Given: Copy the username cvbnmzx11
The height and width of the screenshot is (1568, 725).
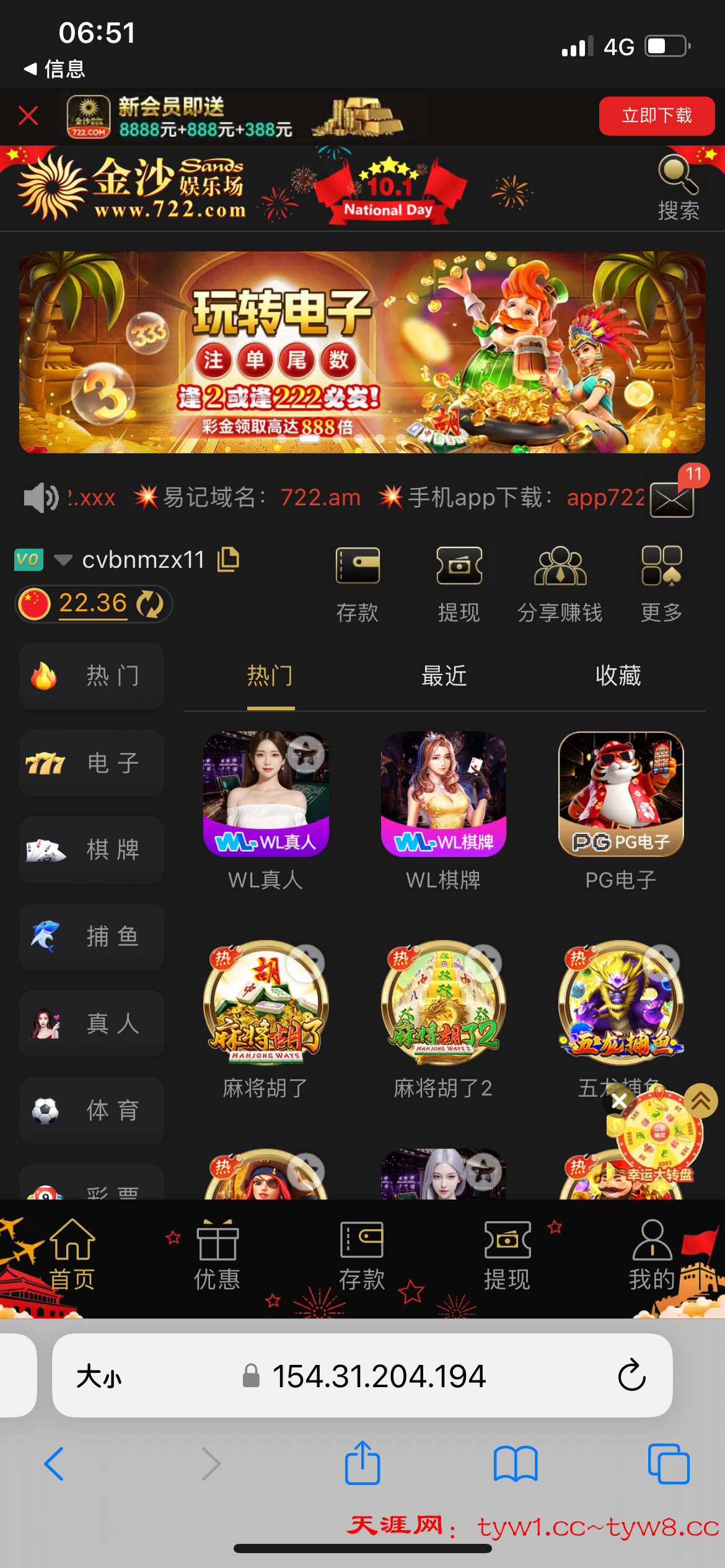Looking at the screenshot, I should point(228,559).
